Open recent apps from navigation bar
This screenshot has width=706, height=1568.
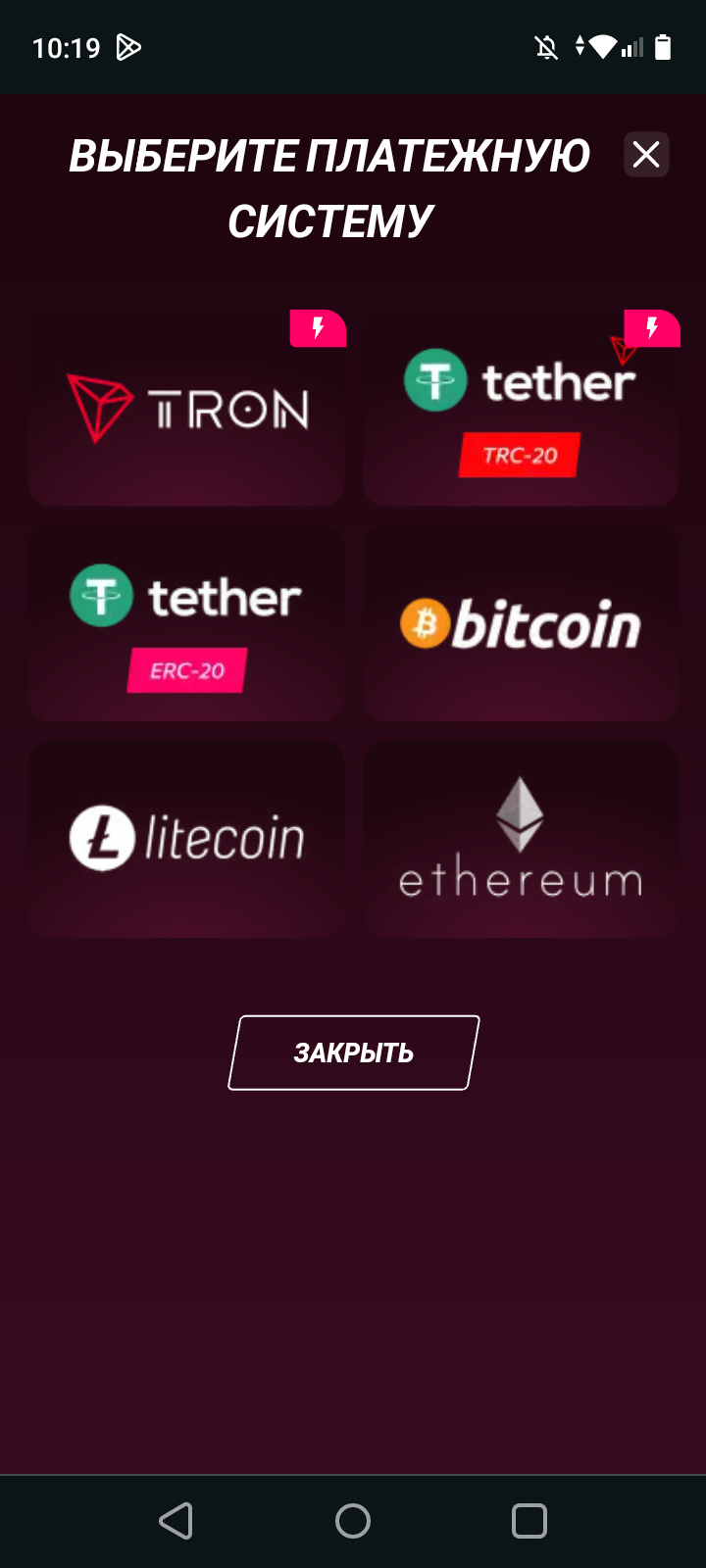529,1521
